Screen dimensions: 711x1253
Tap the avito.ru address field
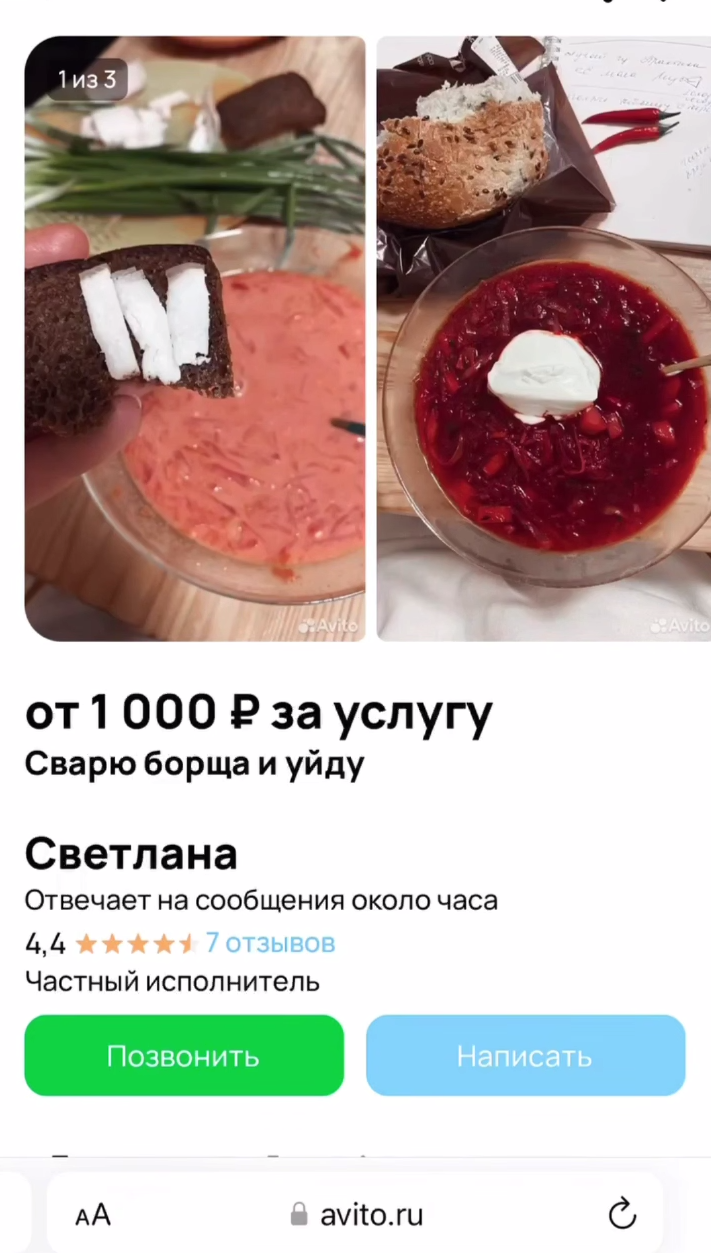(x=357, y=1215)
